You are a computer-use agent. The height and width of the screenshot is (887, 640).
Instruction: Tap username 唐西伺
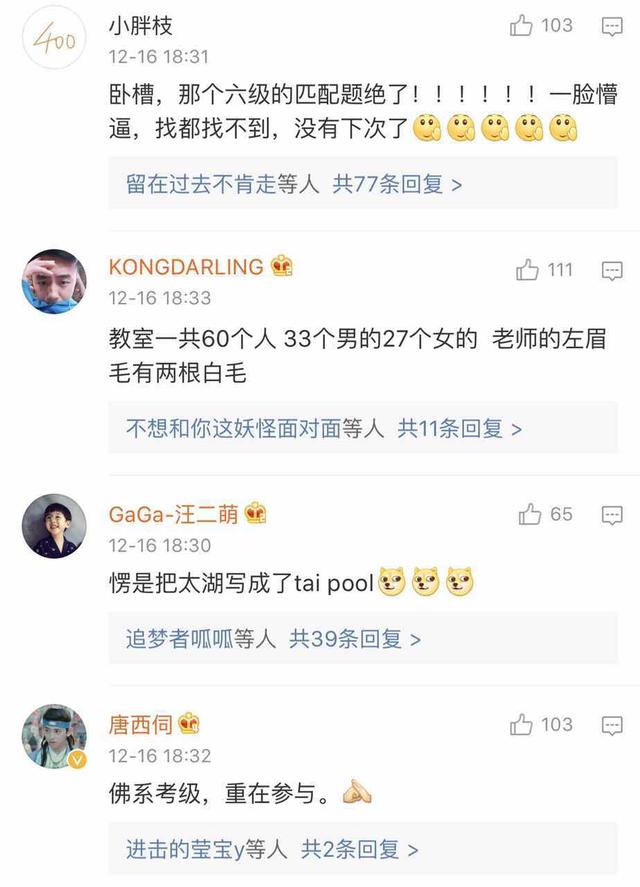point(140,724)
